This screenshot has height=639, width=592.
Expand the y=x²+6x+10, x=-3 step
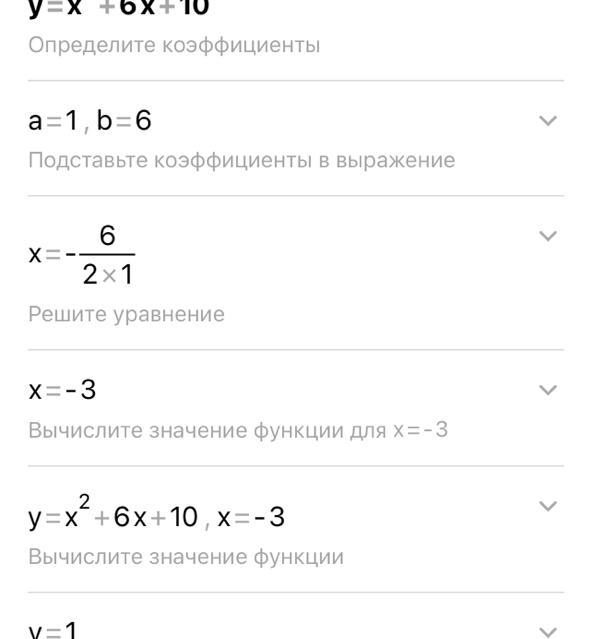pyautogui.click(x=548, y=506)
